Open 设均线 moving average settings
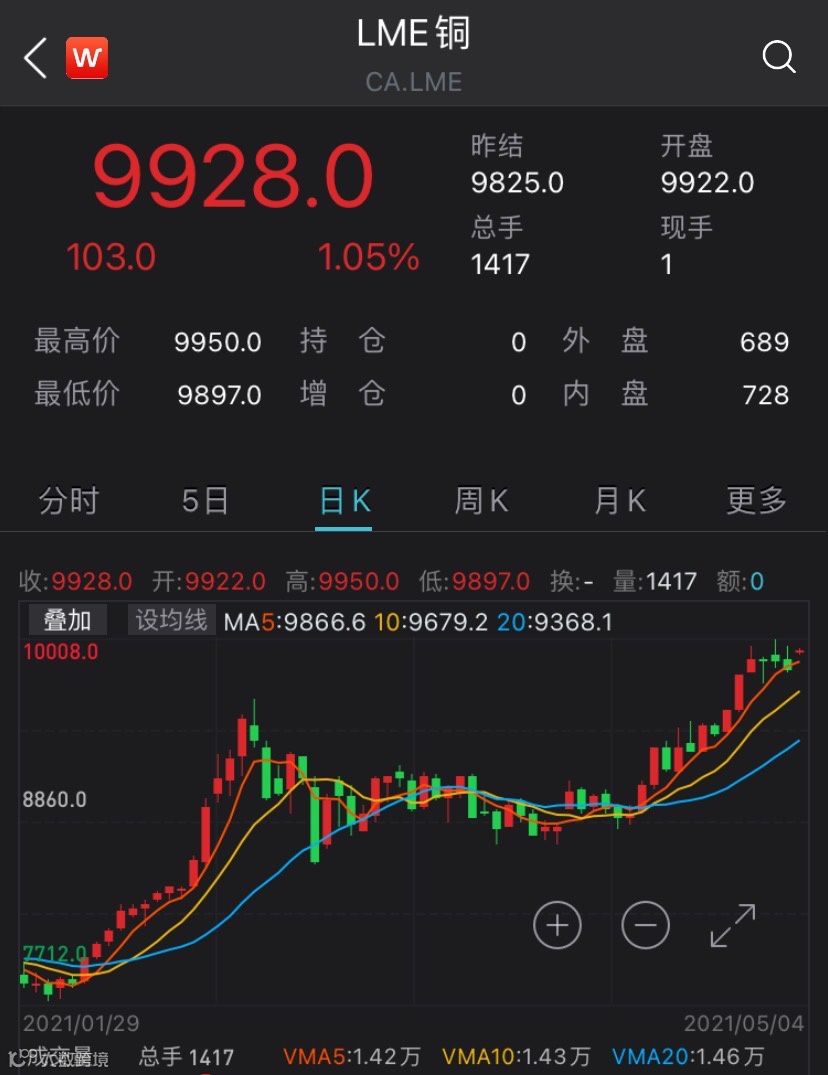Screen dimensions: 828x1075 (171, 621)
